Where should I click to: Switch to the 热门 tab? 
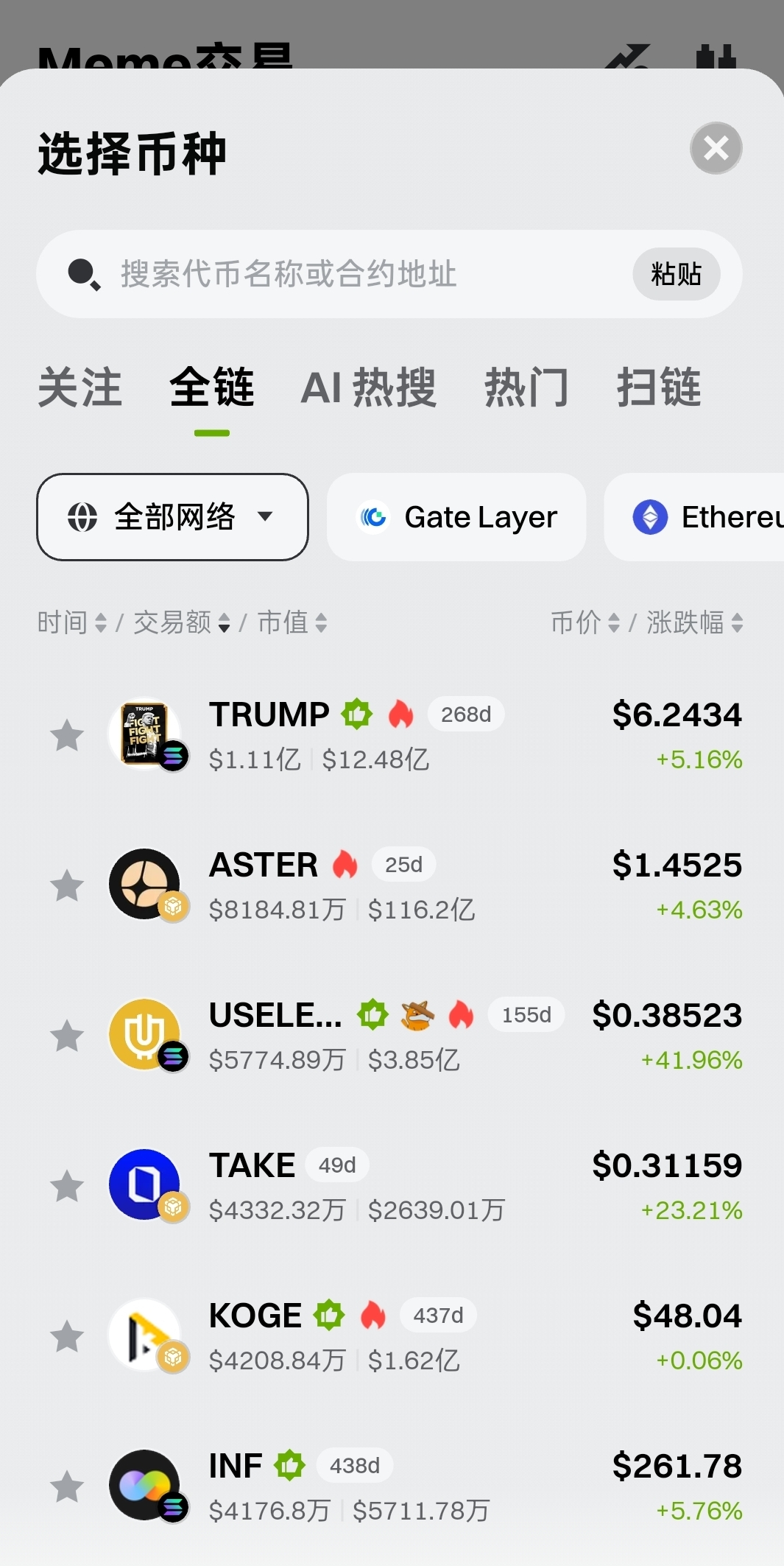point(526,387)
